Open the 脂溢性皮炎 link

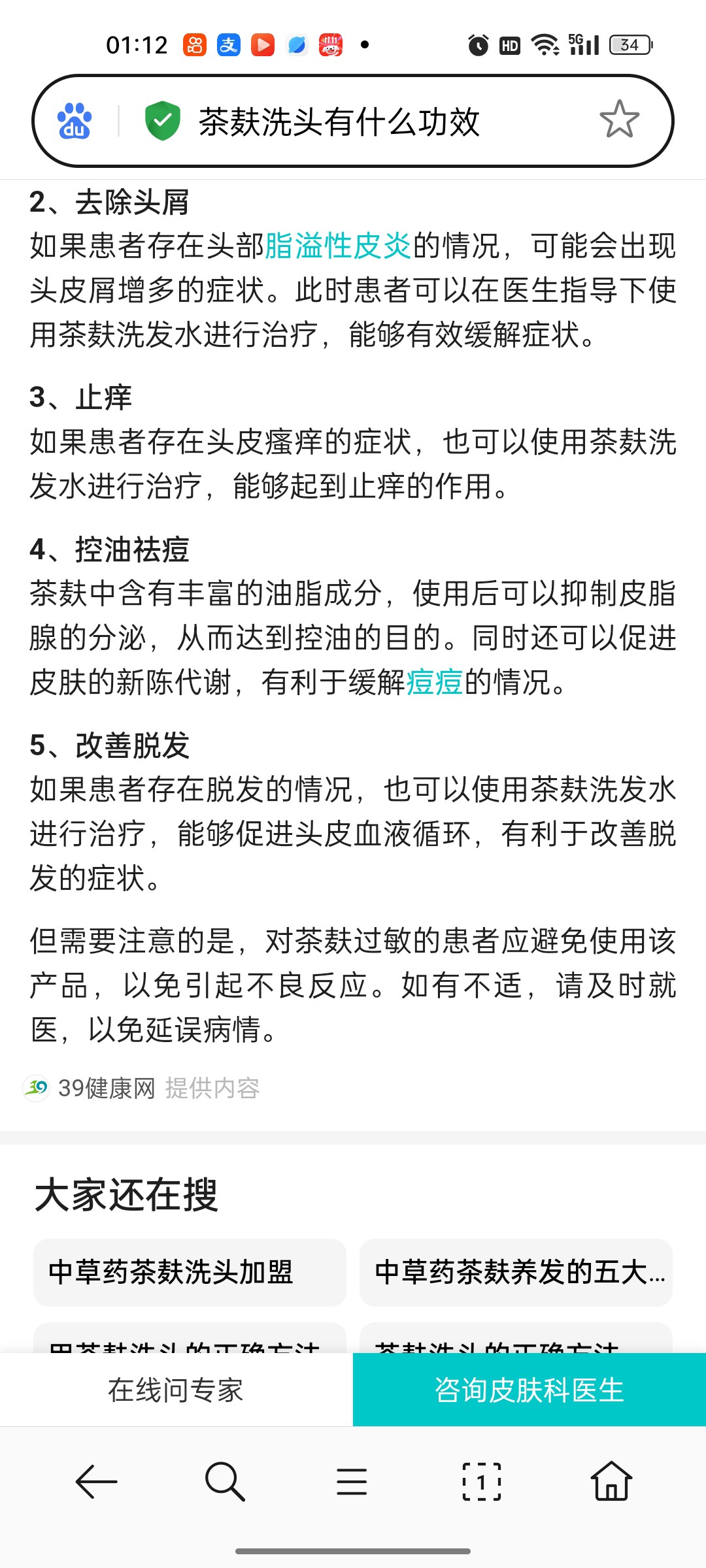[x=338, y=246]
